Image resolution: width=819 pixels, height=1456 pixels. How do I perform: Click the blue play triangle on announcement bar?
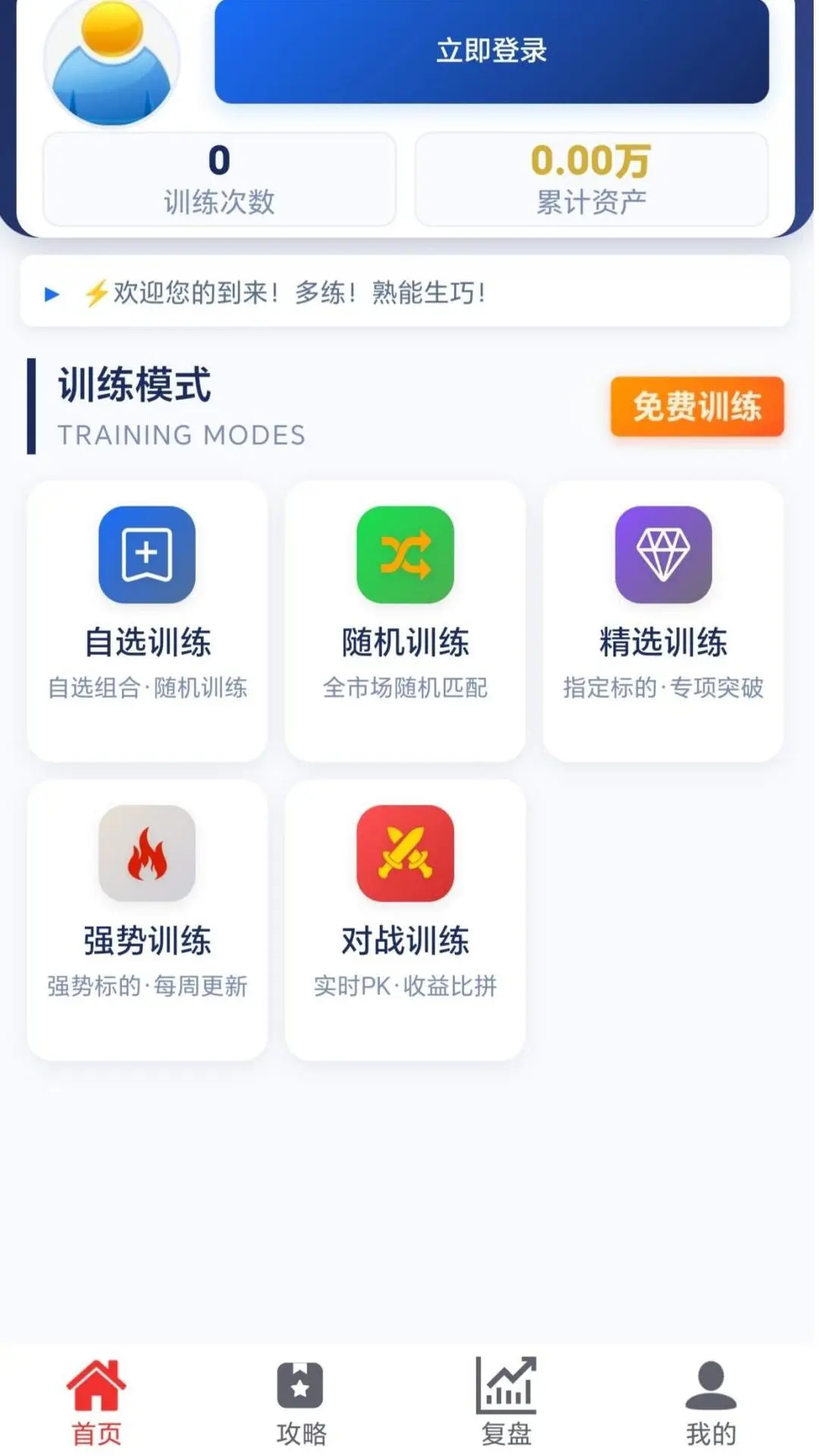51,293
